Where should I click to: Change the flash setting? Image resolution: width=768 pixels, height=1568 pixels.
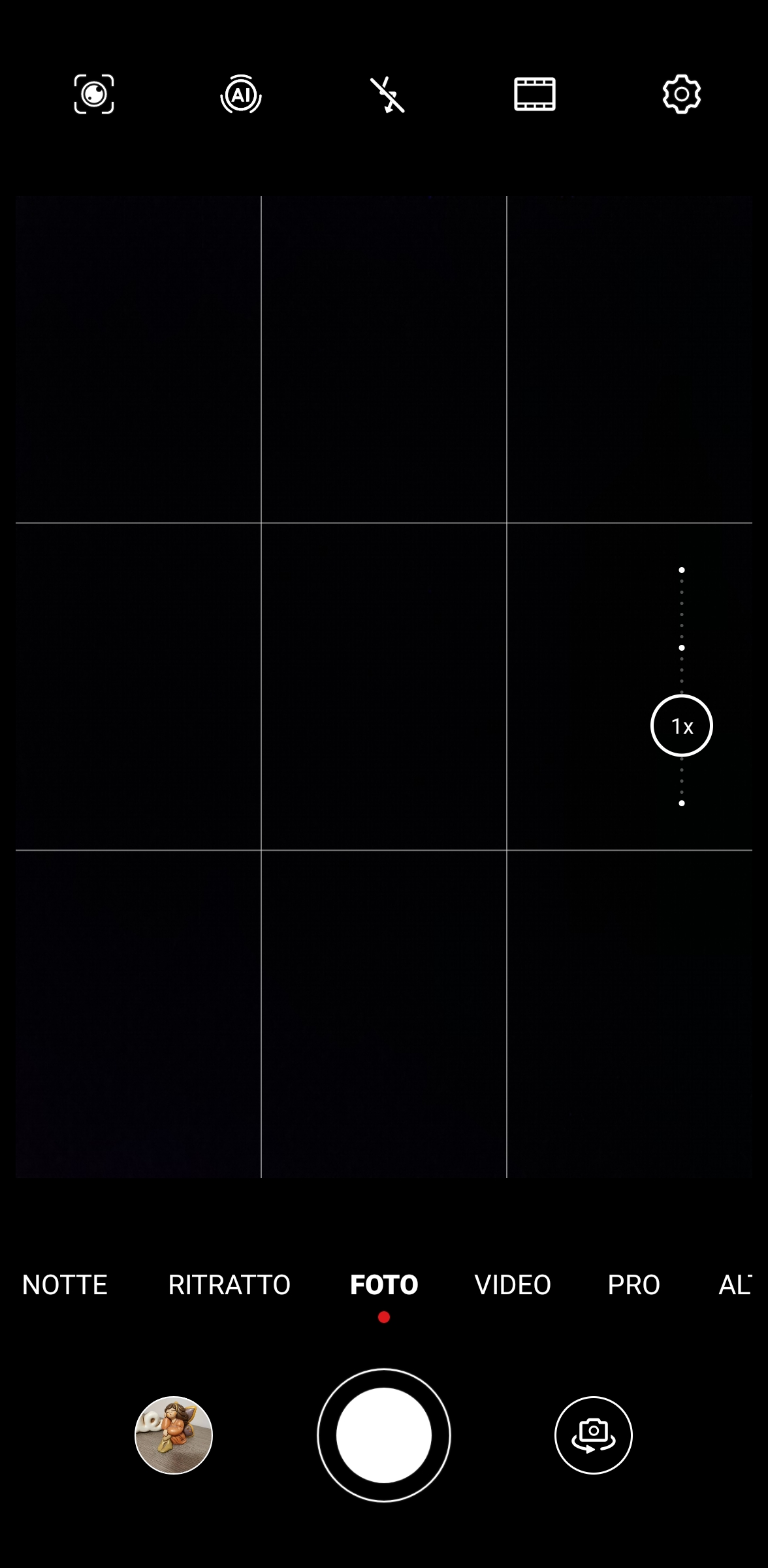click(x=388, y=95)
